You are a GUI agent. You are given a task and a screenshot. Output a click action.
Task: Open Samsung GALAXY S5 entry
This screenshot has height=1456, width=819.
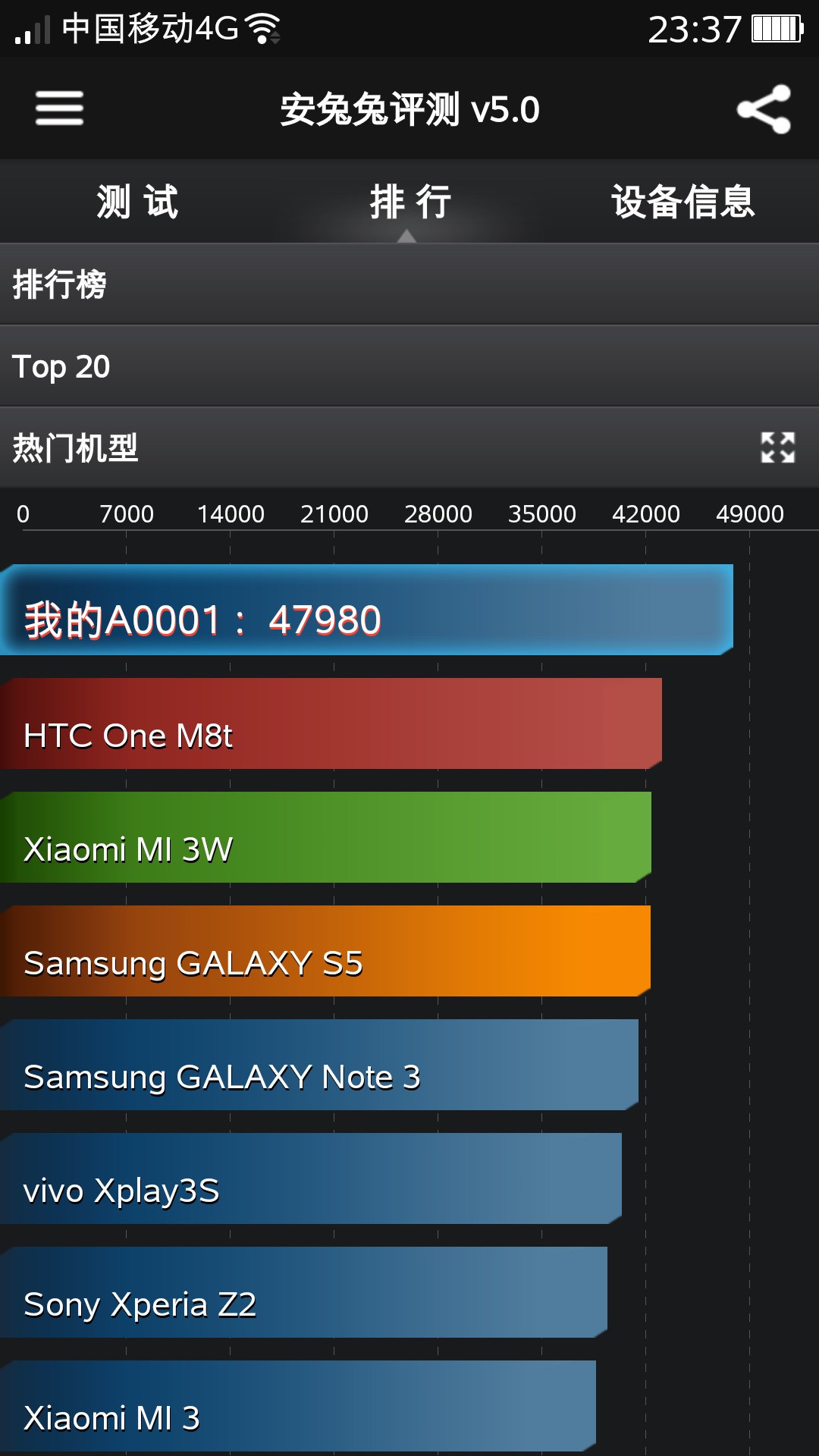pyautogui.click(x=325, y=952)
